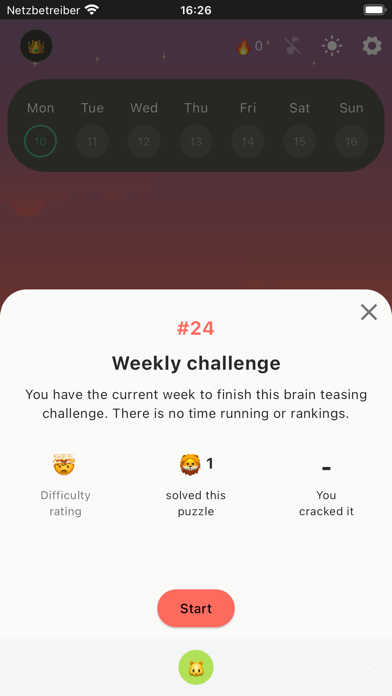Viewport: 392px width, 696px height.
Task: Close the weekly challenge sheet
Action: coord(369,312)
